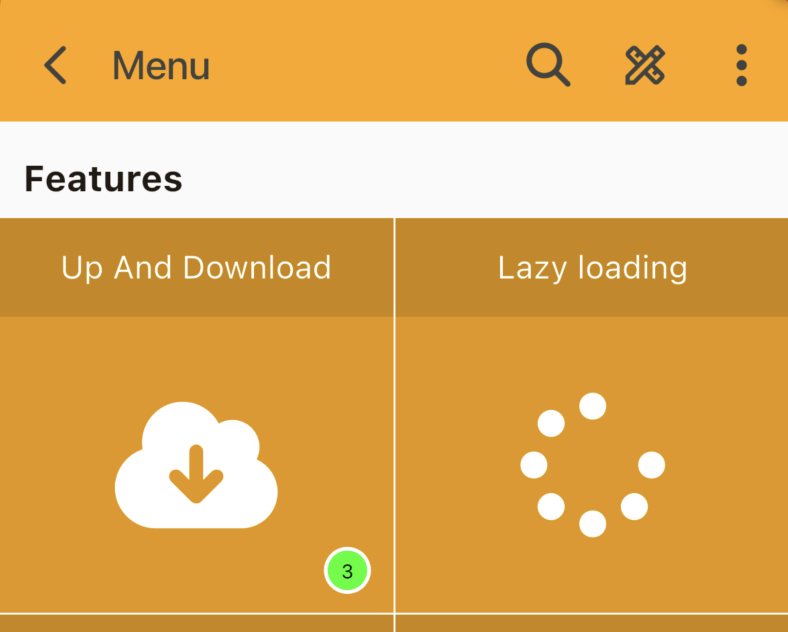
Task: Open the pencil and ruler design tool
Action: pyautogui.click(x=645, y=66)
